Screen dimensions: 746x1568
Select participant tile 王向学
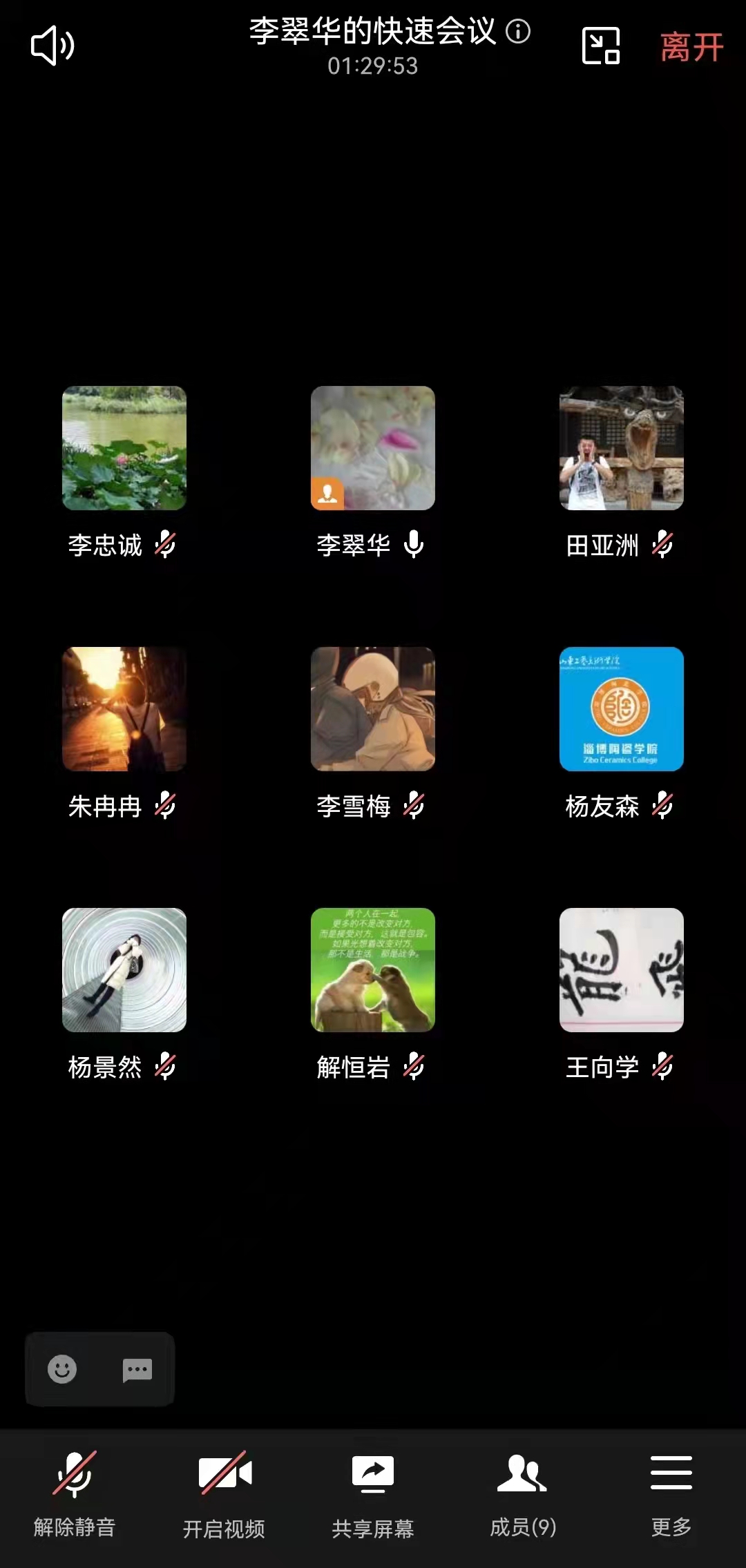pos(622,970)
